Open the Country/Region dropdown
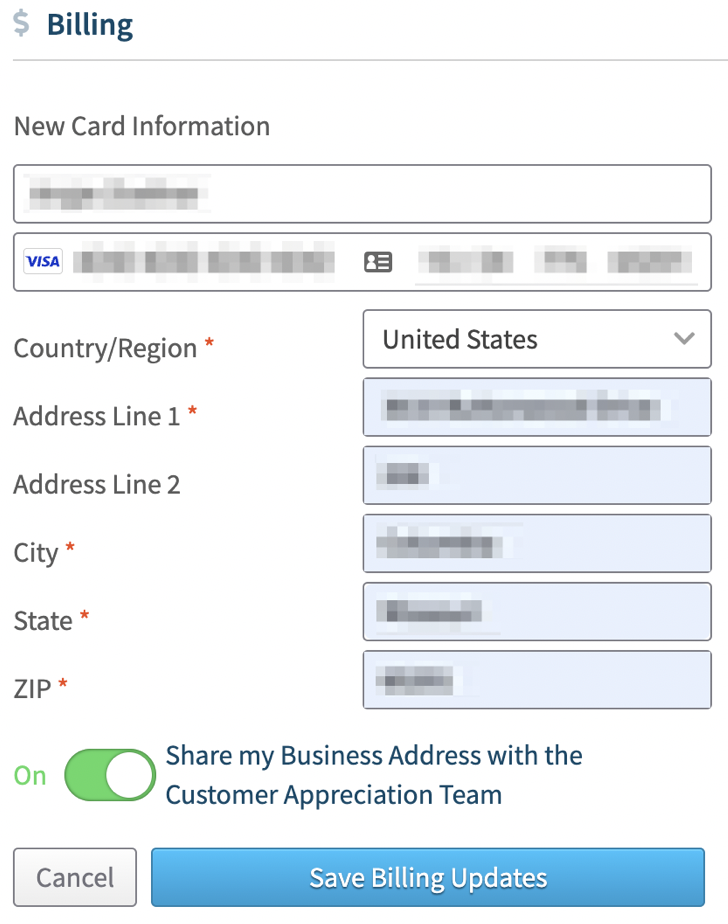The width and height of the screenshot is (728, 924). (537, 339)
